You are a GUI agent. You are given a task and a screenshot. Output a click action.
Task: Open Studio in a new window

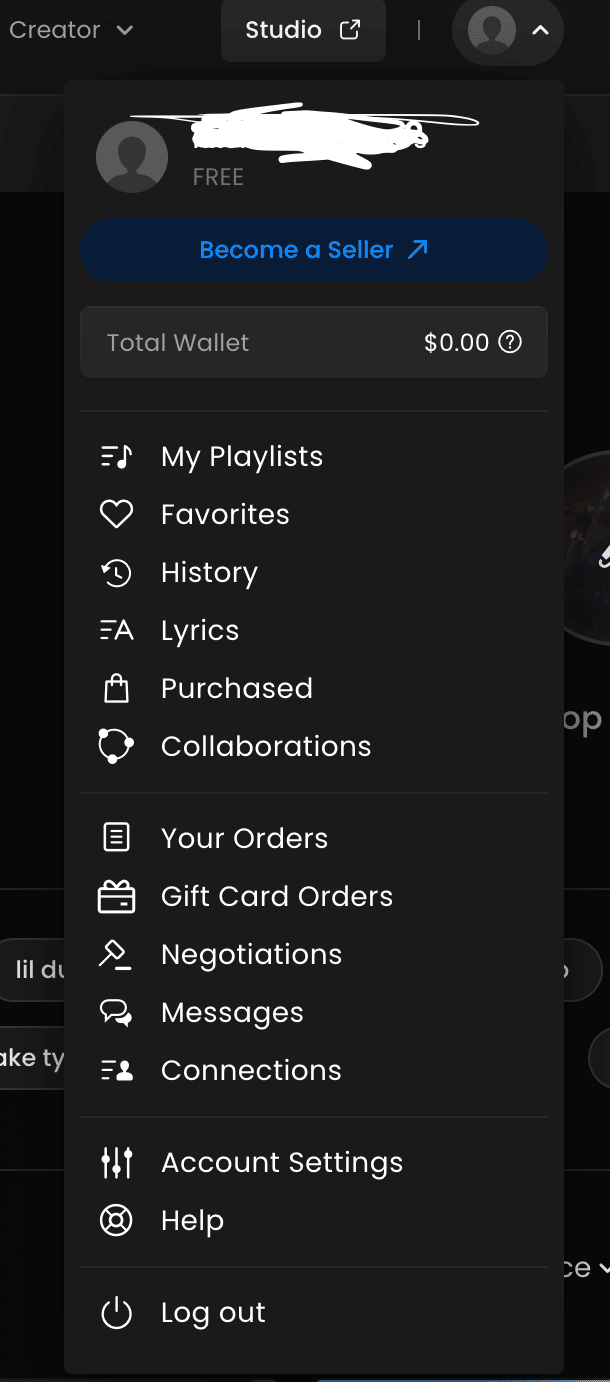click(303, 30)
